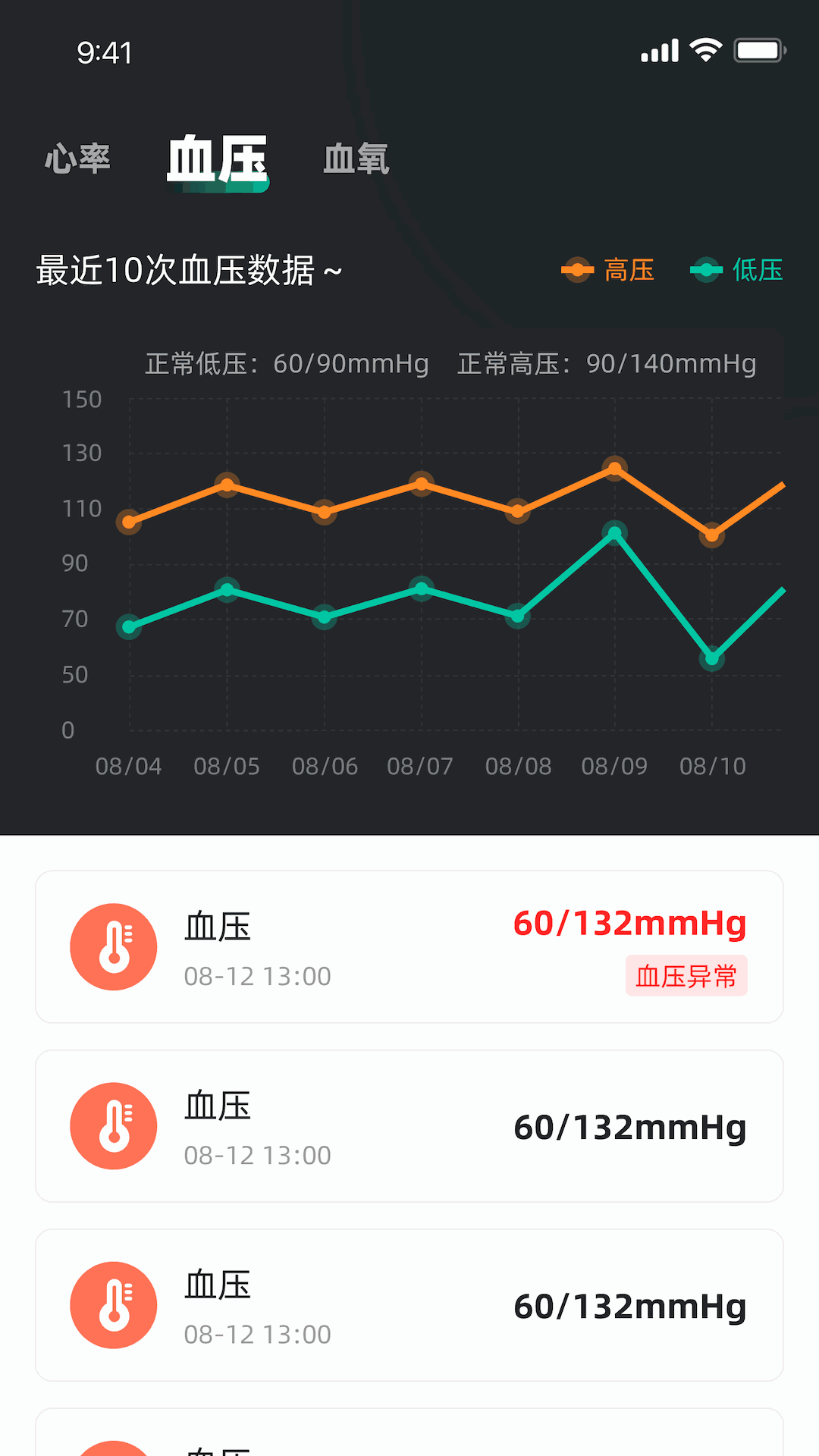Switch to the 血氧 tab
The width and height of the screenshot is (819, 1456).
[x=356, y=158]
